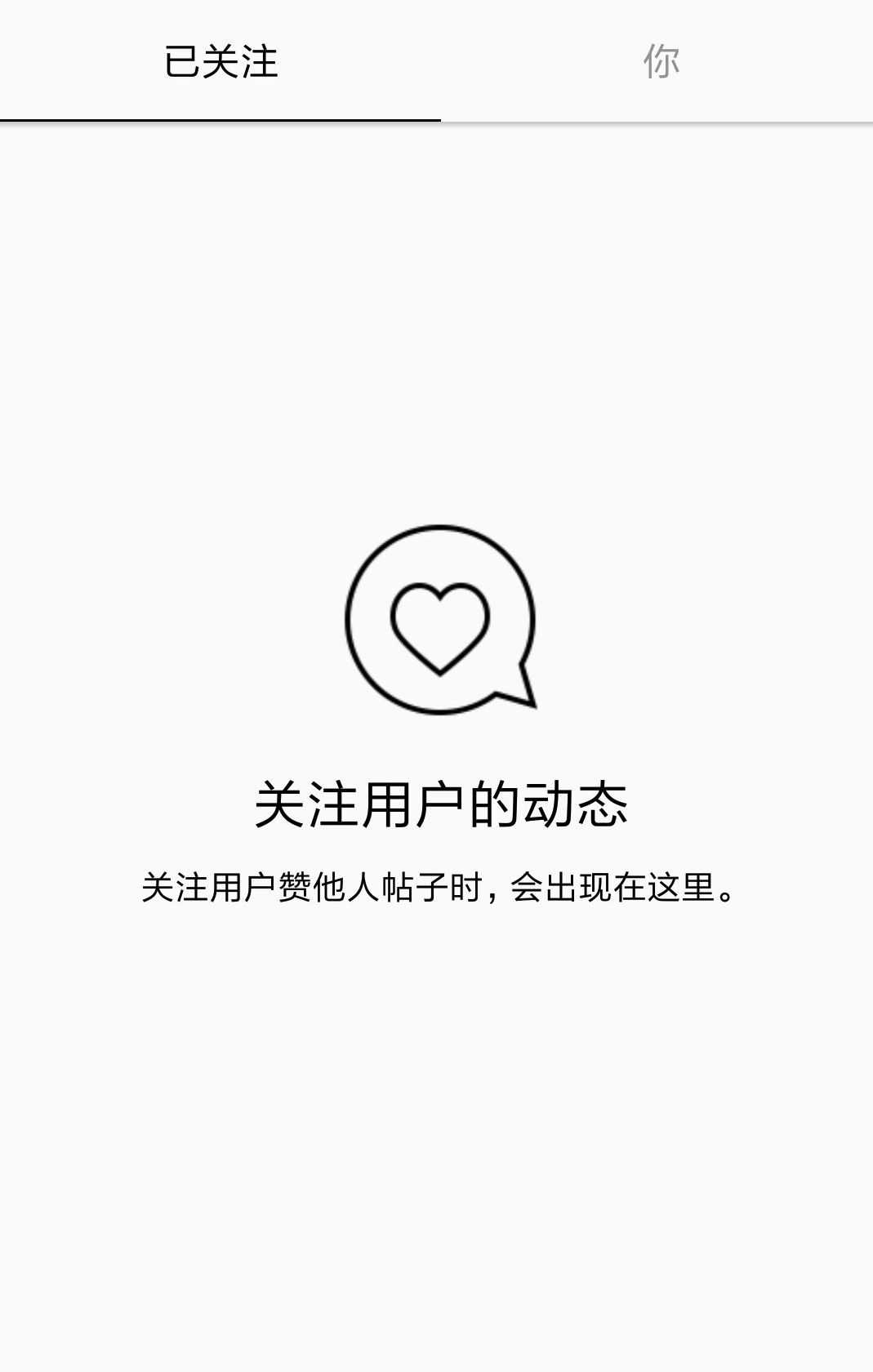The height and width of the screenshot is (1372, 873).
Task: Tap the empty area below the description text
Action: 437,1102
